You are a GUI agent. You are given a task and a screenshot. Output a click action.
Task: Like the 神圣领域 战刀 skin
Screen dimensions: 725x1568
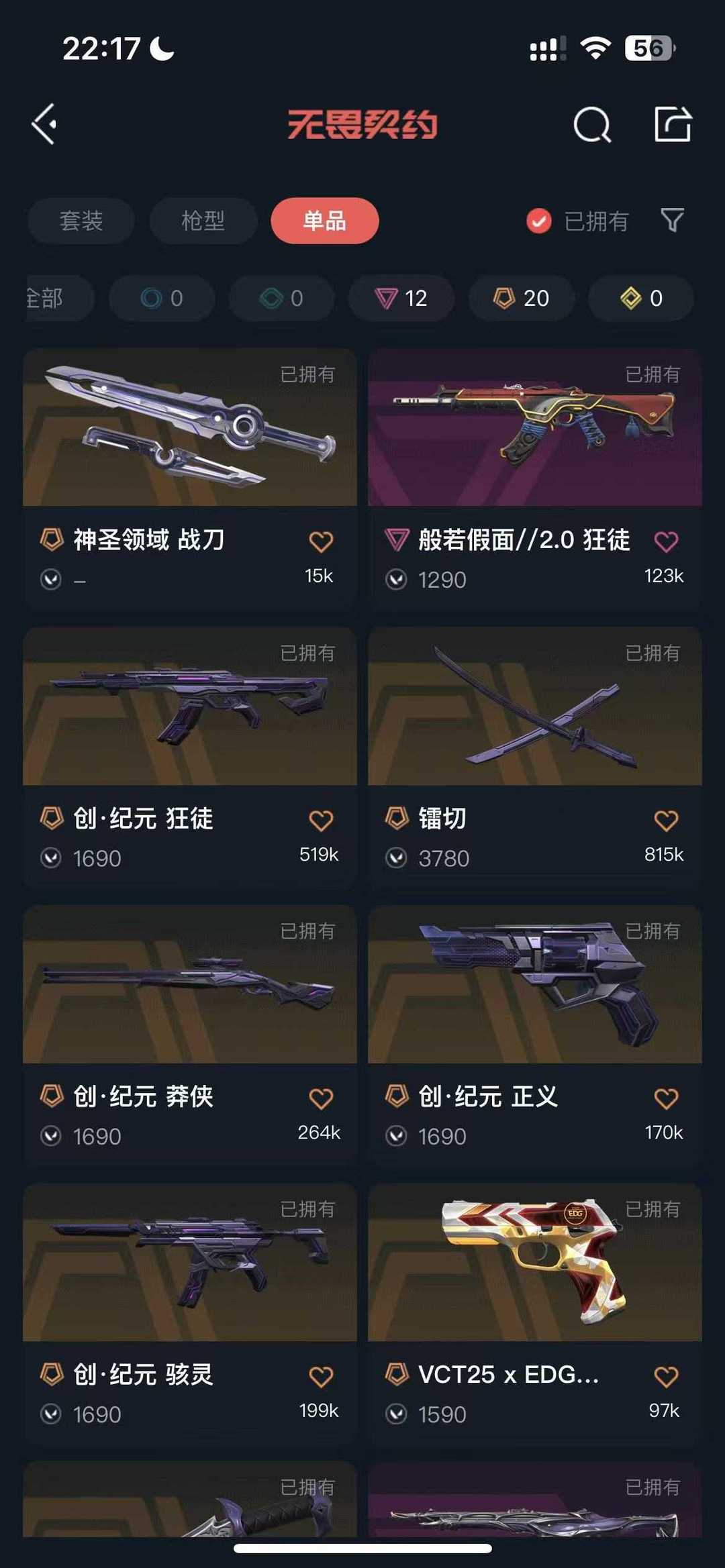point(321,541)
